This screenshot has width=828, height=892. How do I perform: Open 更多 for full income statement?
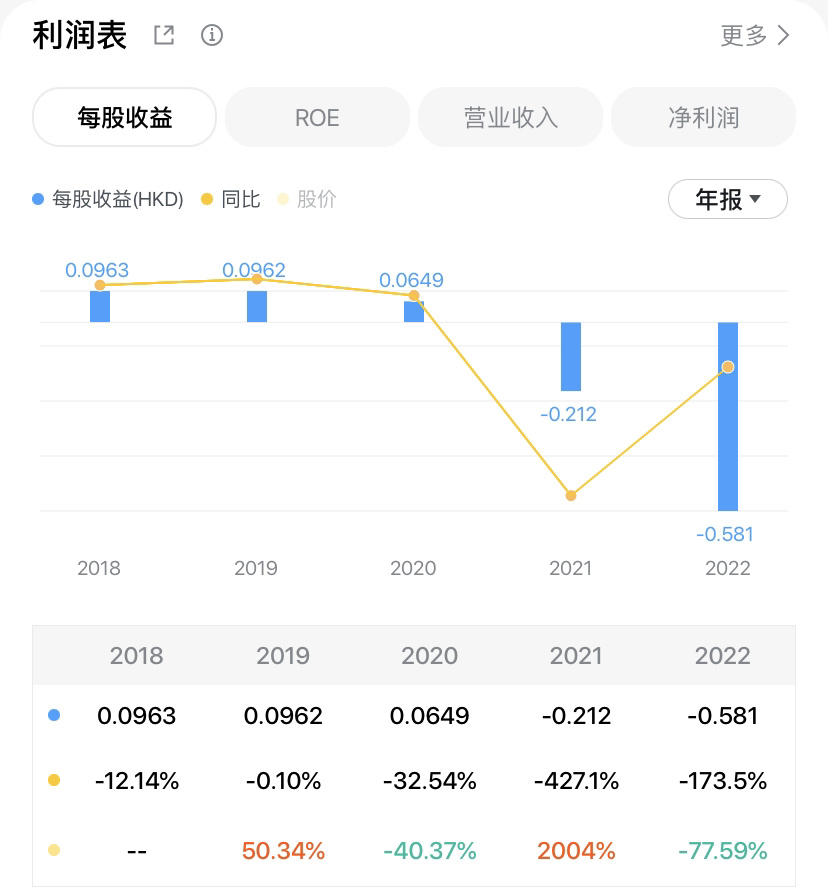tap(755, 36)
